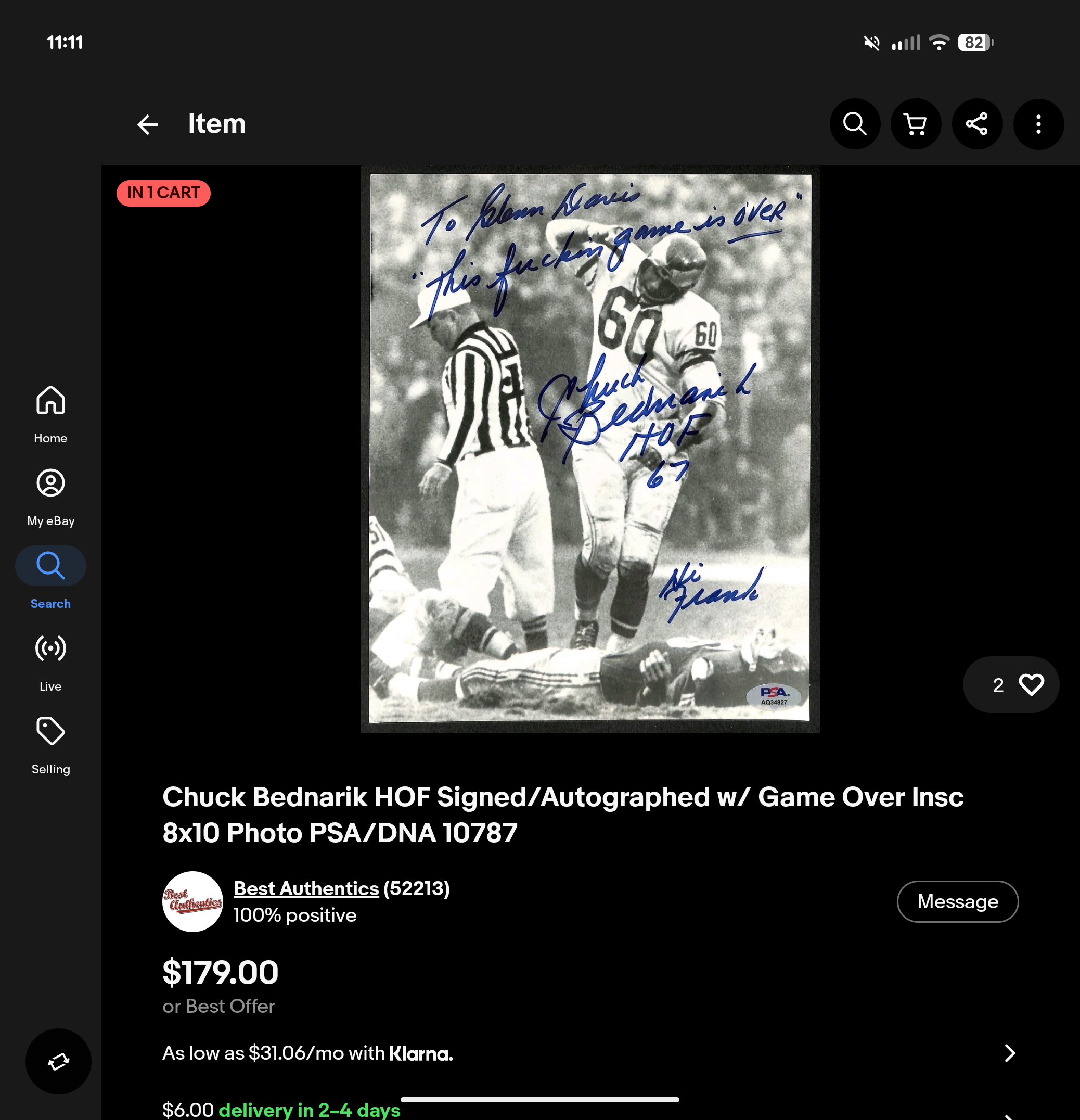1080x1120 pixels.
Task: Share this listing
Action: [976, 124]
